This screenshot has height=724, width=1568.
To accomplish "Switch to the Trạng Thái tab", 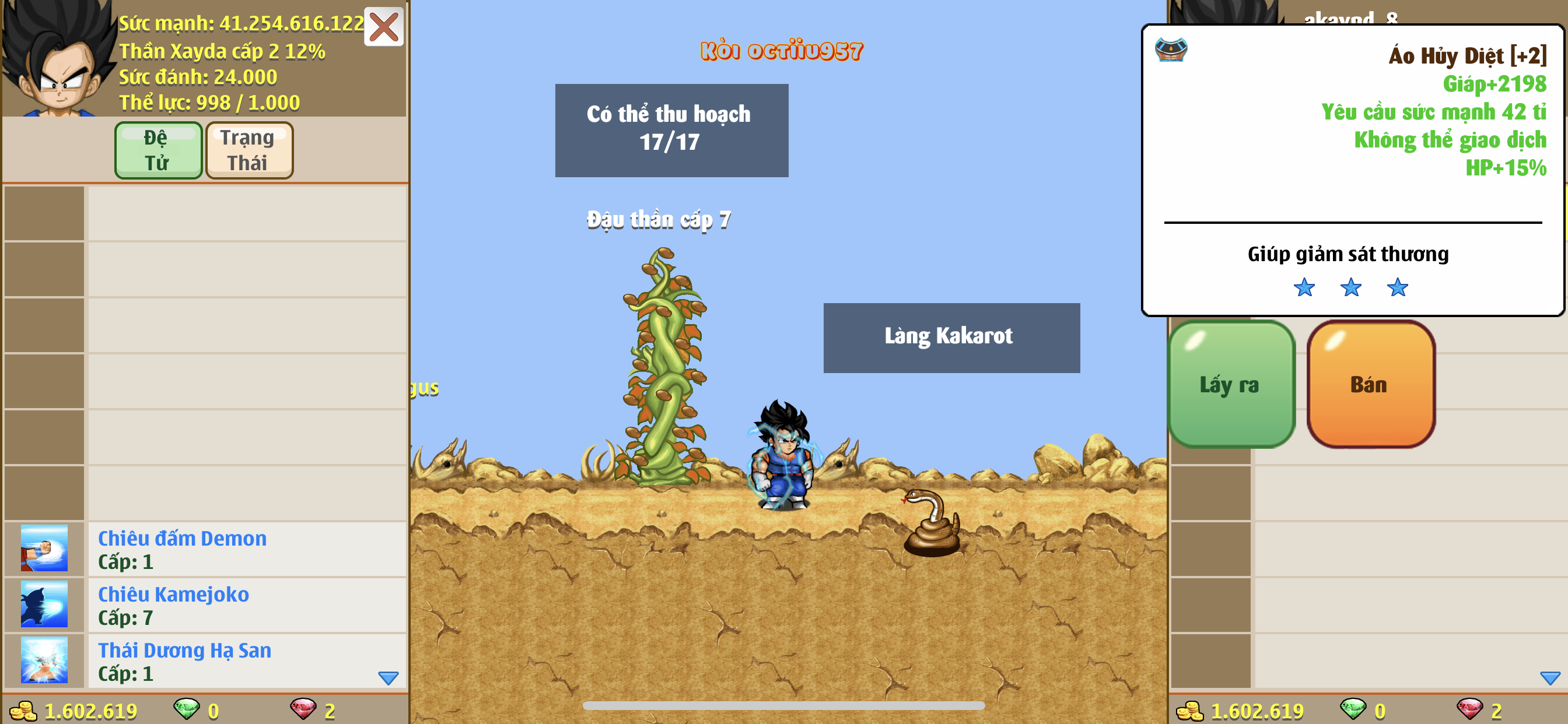I will point(249,150).
